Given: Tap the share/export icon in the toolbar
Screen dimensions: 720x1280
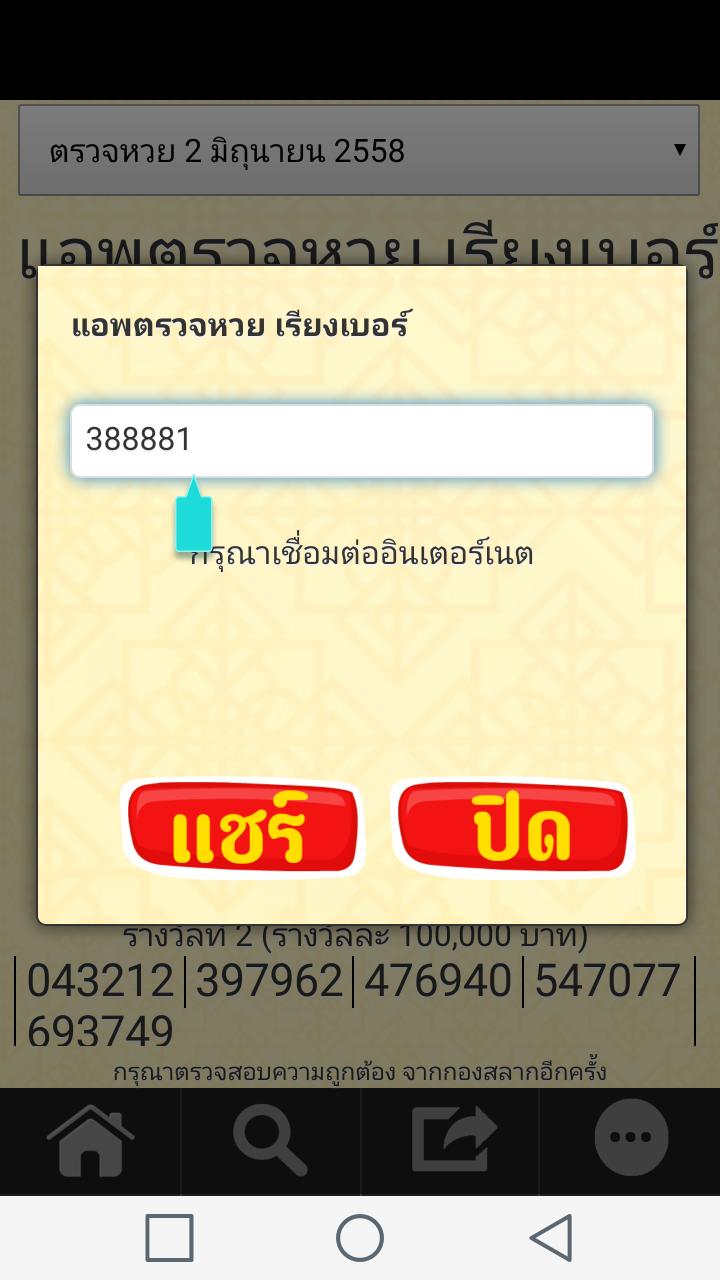Looking at the screenshot, I should point(450,1140).
